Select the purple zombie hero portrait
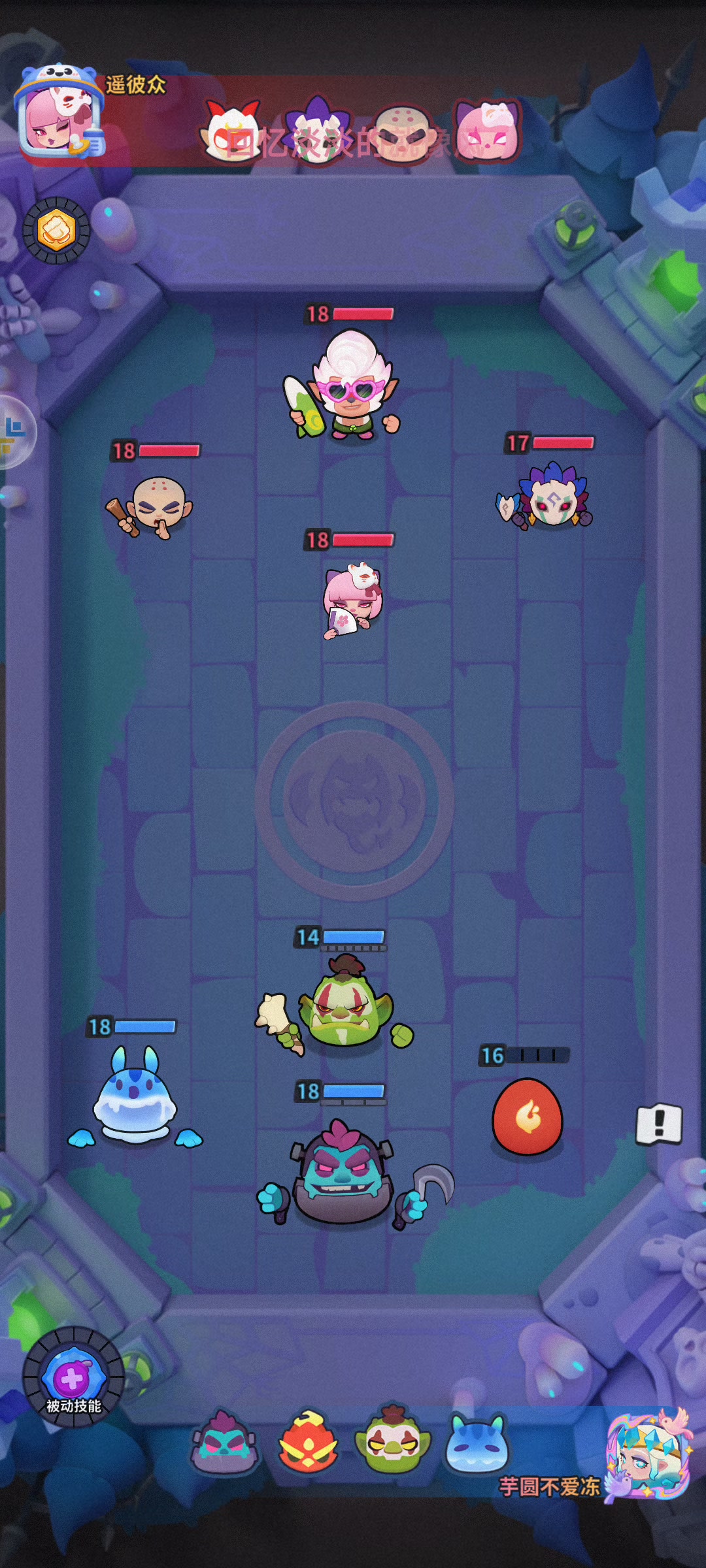The width and height of the screenshot is (706, 1568). 224,1443
